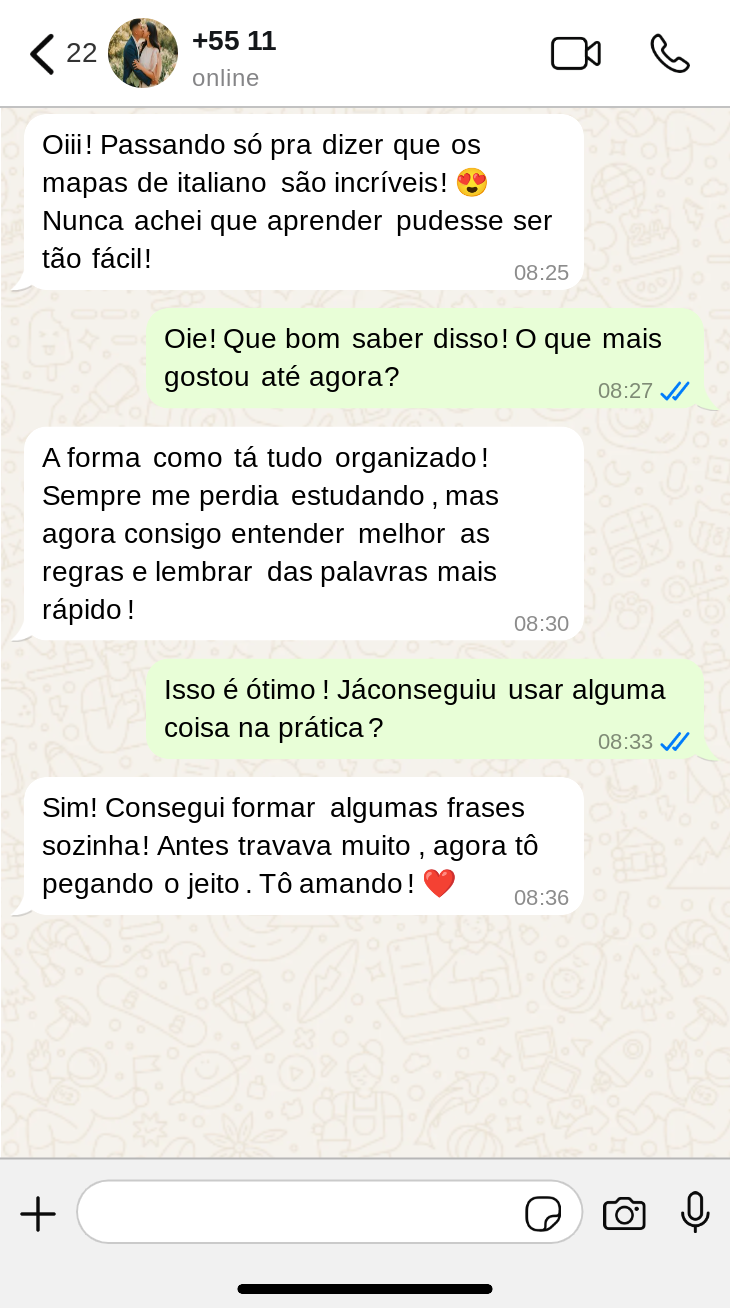Start a video call
This screenshot has width=730, height=1308.
pos(575,54)
